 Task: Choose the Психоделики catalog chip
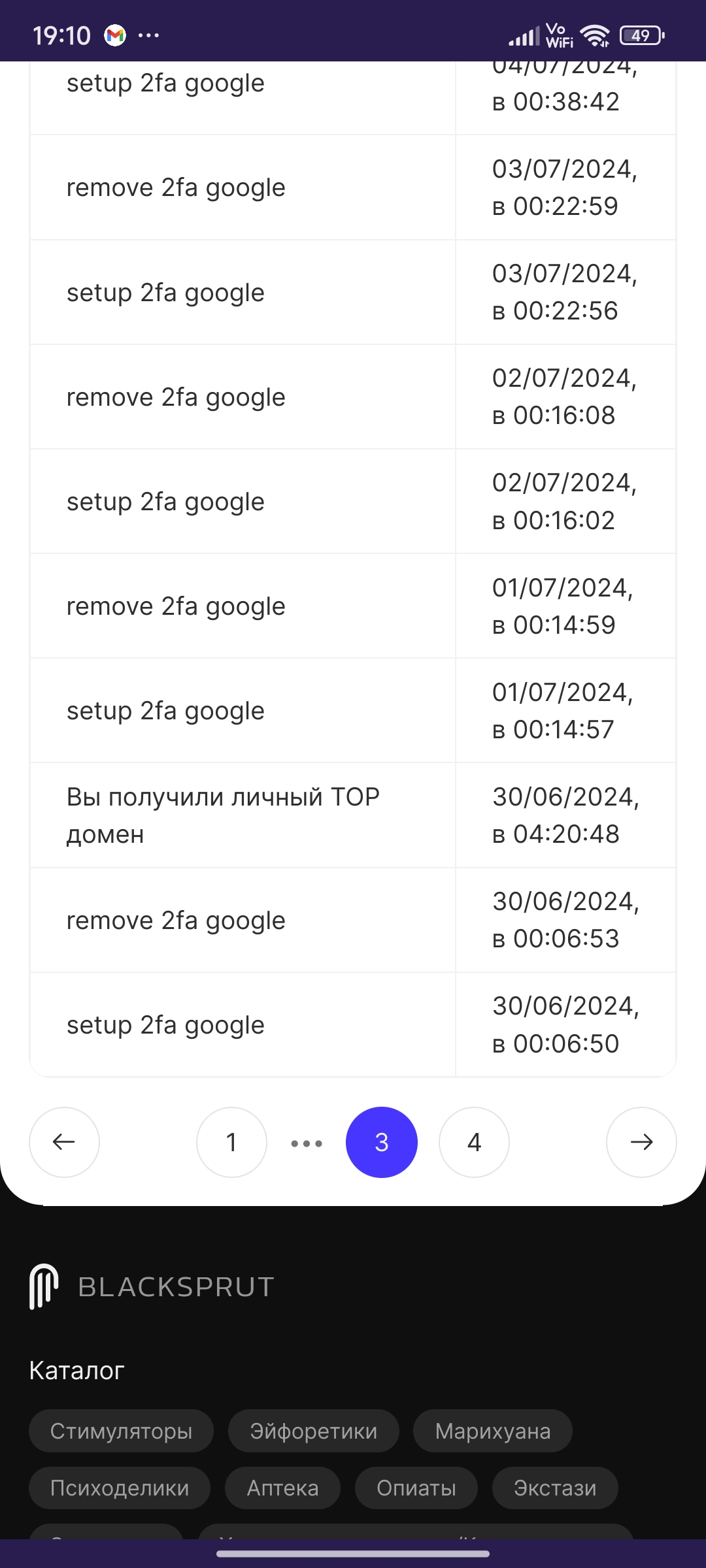click(120, 1488)
